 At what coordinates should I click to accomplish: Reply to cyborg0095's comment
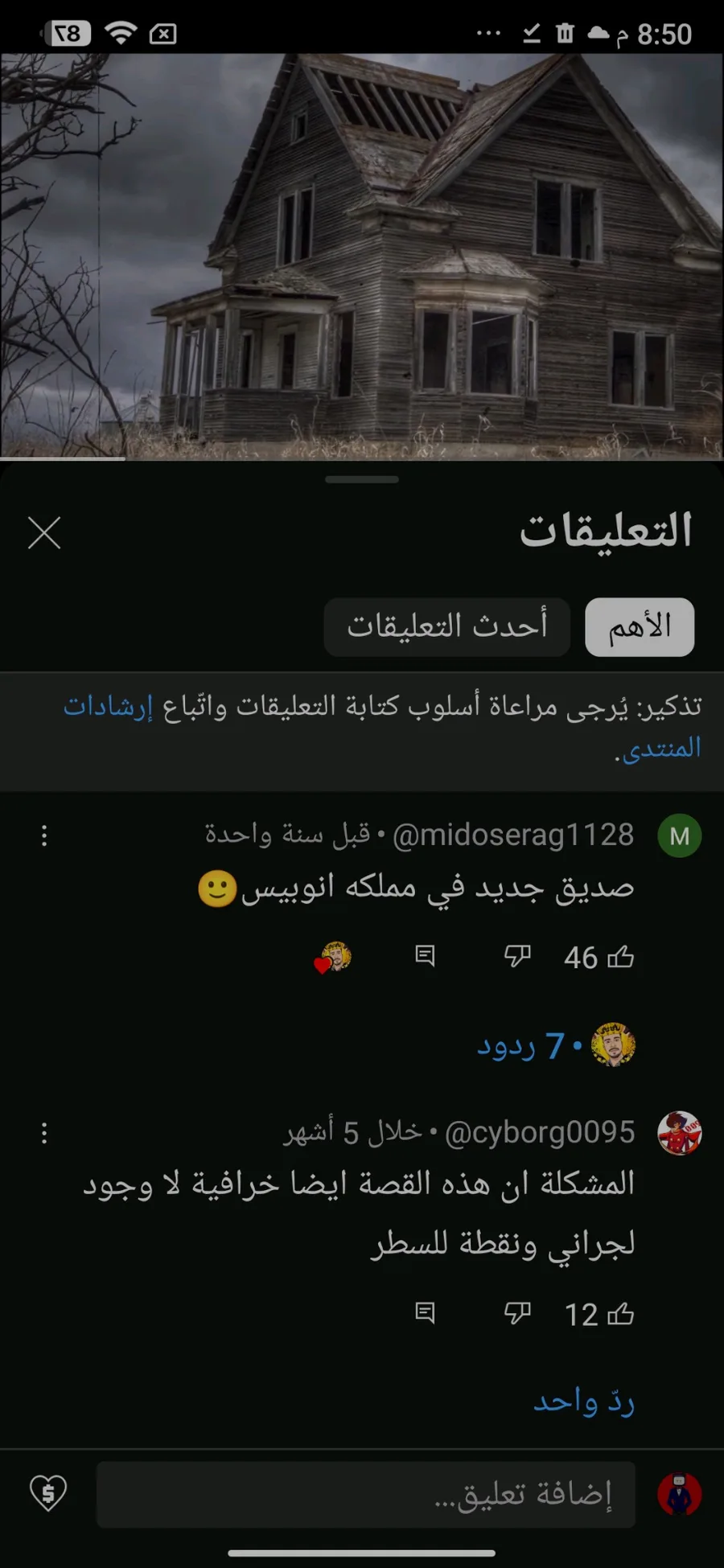(x=425, y=1313)
